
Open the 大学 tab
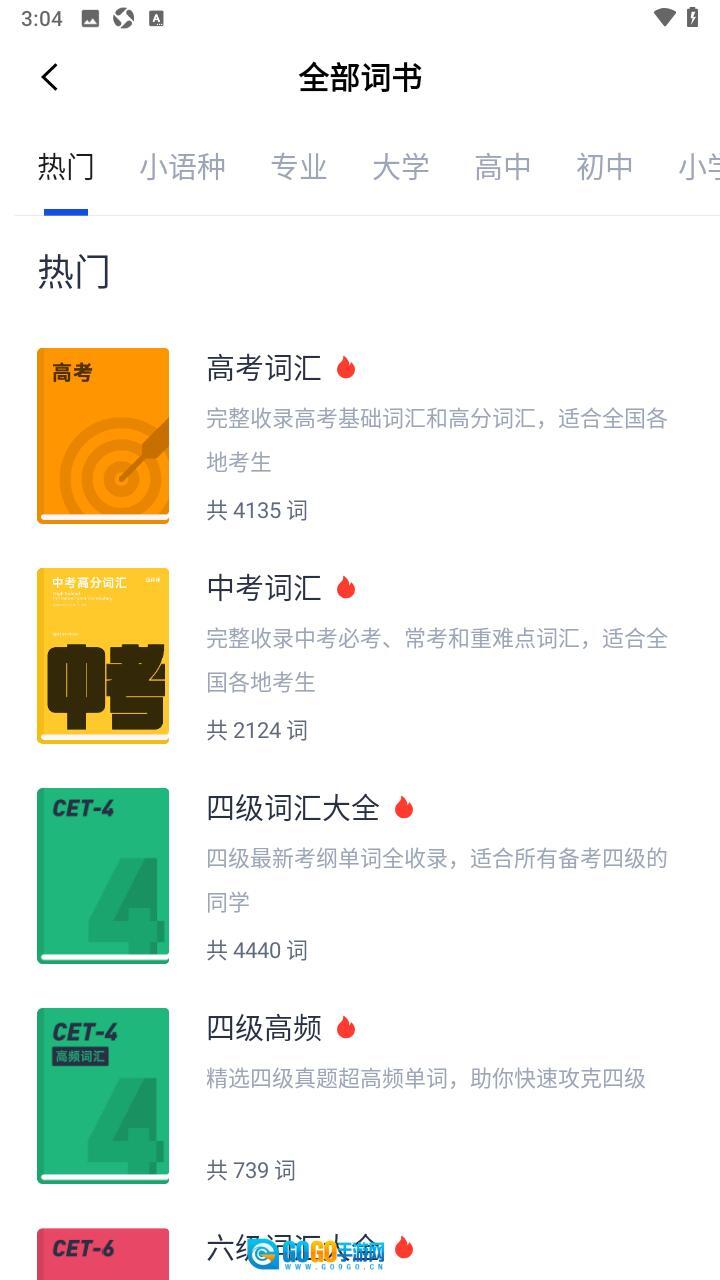(x=400, y=167)
